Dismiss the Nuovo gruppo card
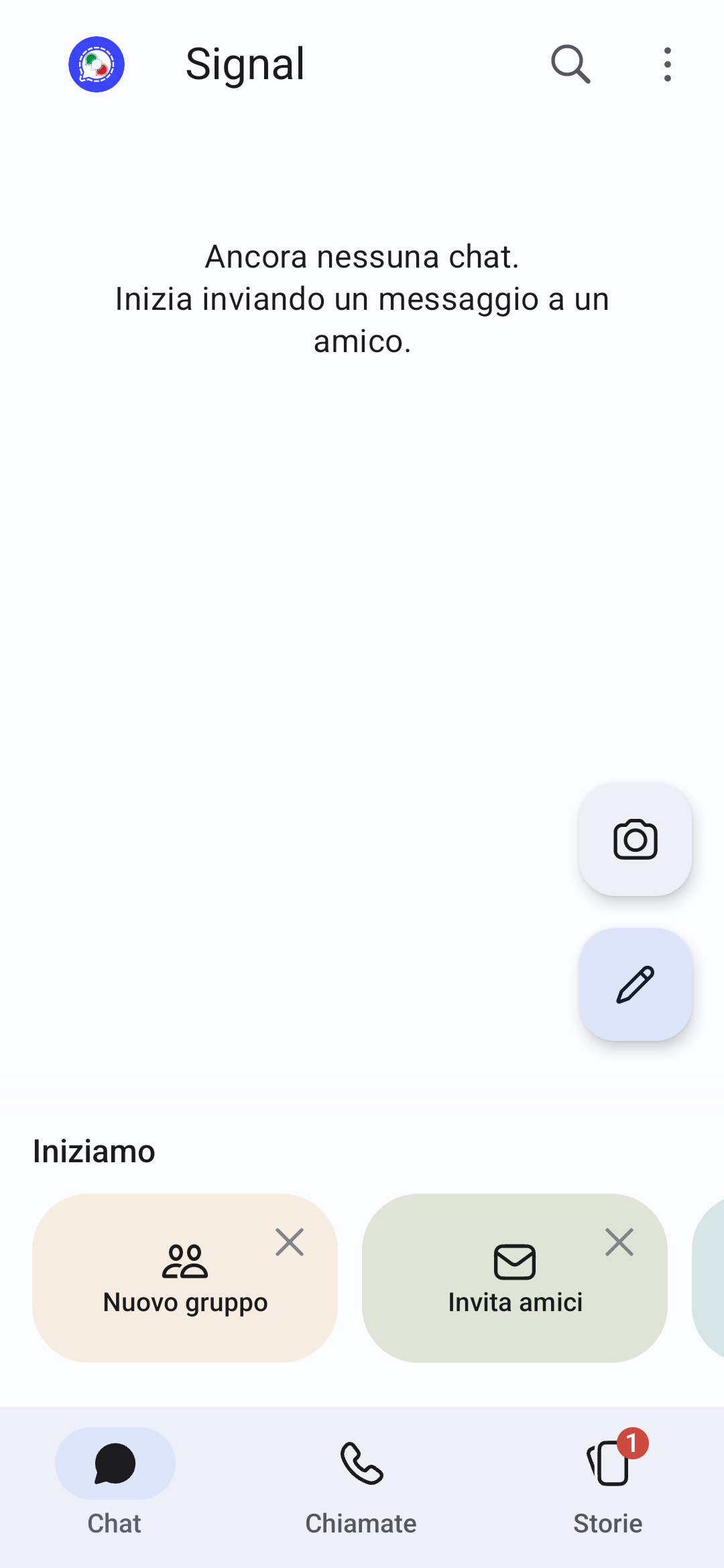 [x=290, y=1242]
